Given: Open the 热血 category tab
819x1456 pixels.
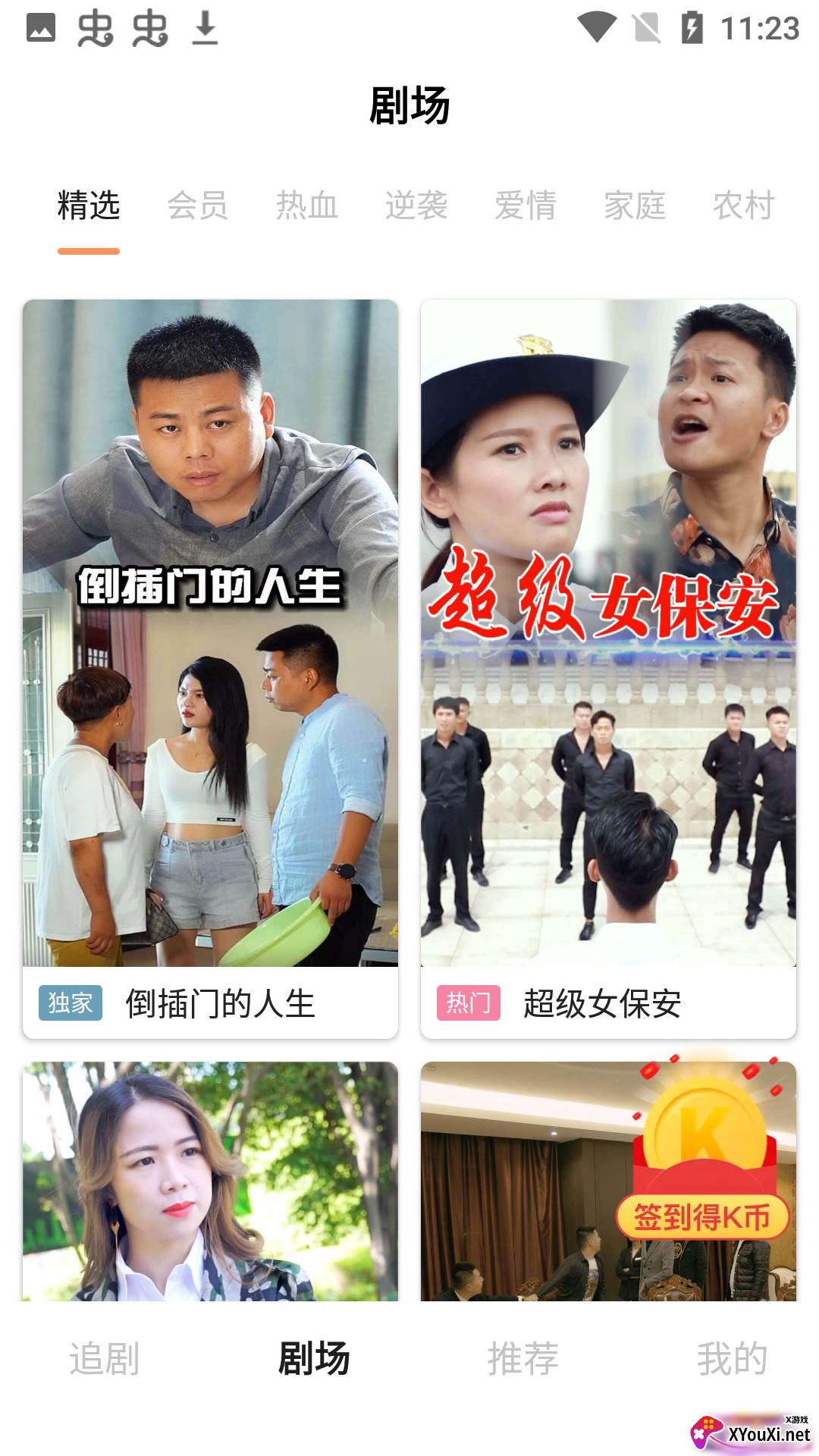Looking at the screenshot, I should tap(307, 206).
